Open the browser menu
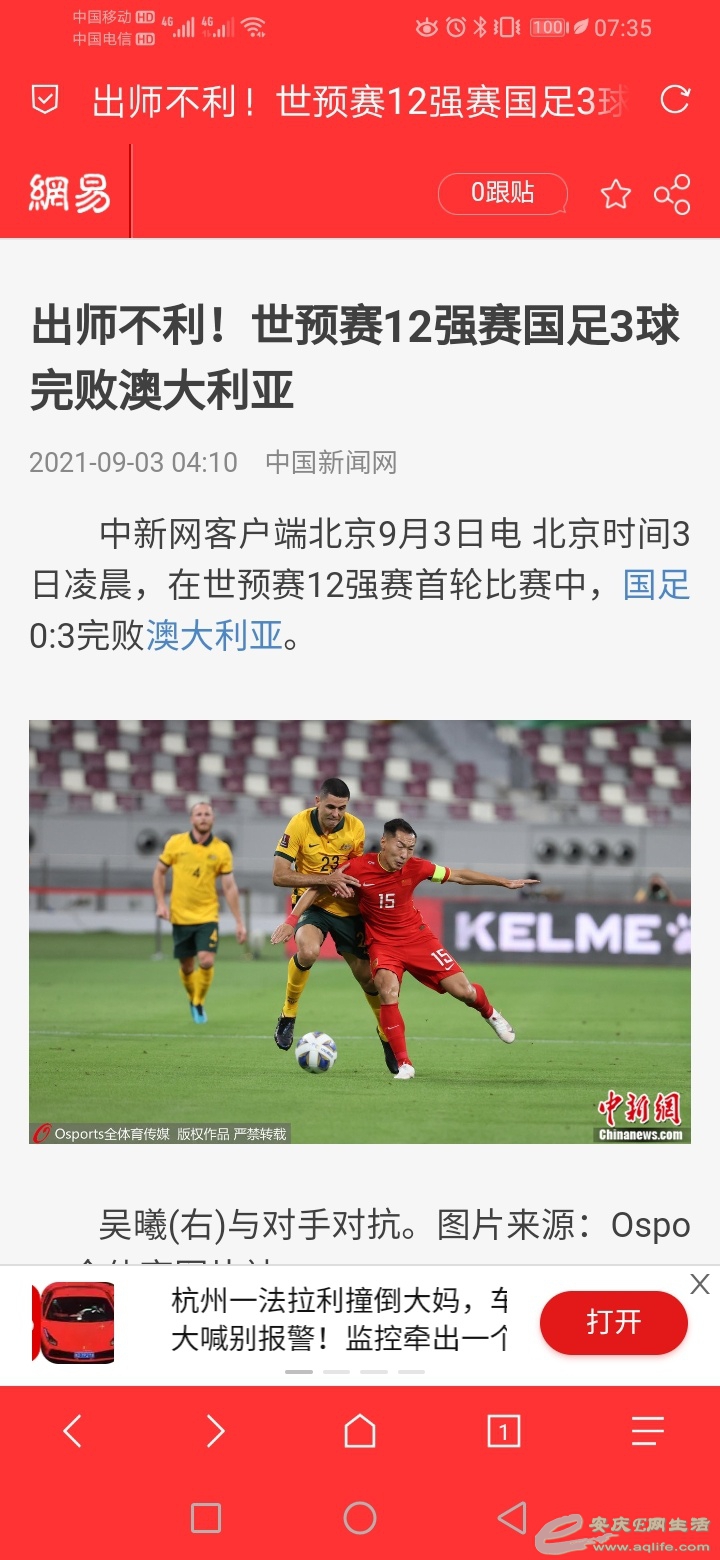This screenshot has height=1560, width=720. [647, 1431]
